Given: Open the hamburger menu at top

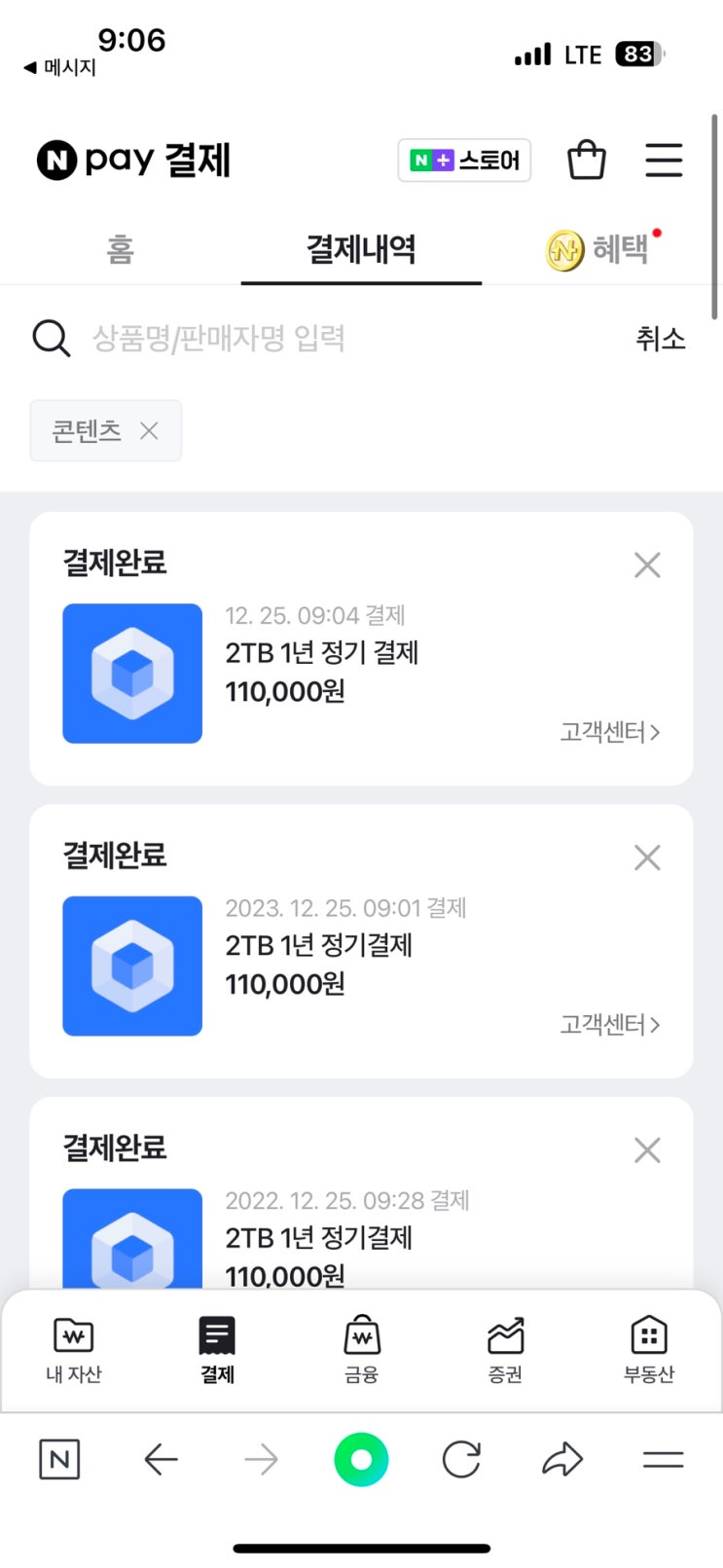Looking at the screenshot, I should [664, 160].
